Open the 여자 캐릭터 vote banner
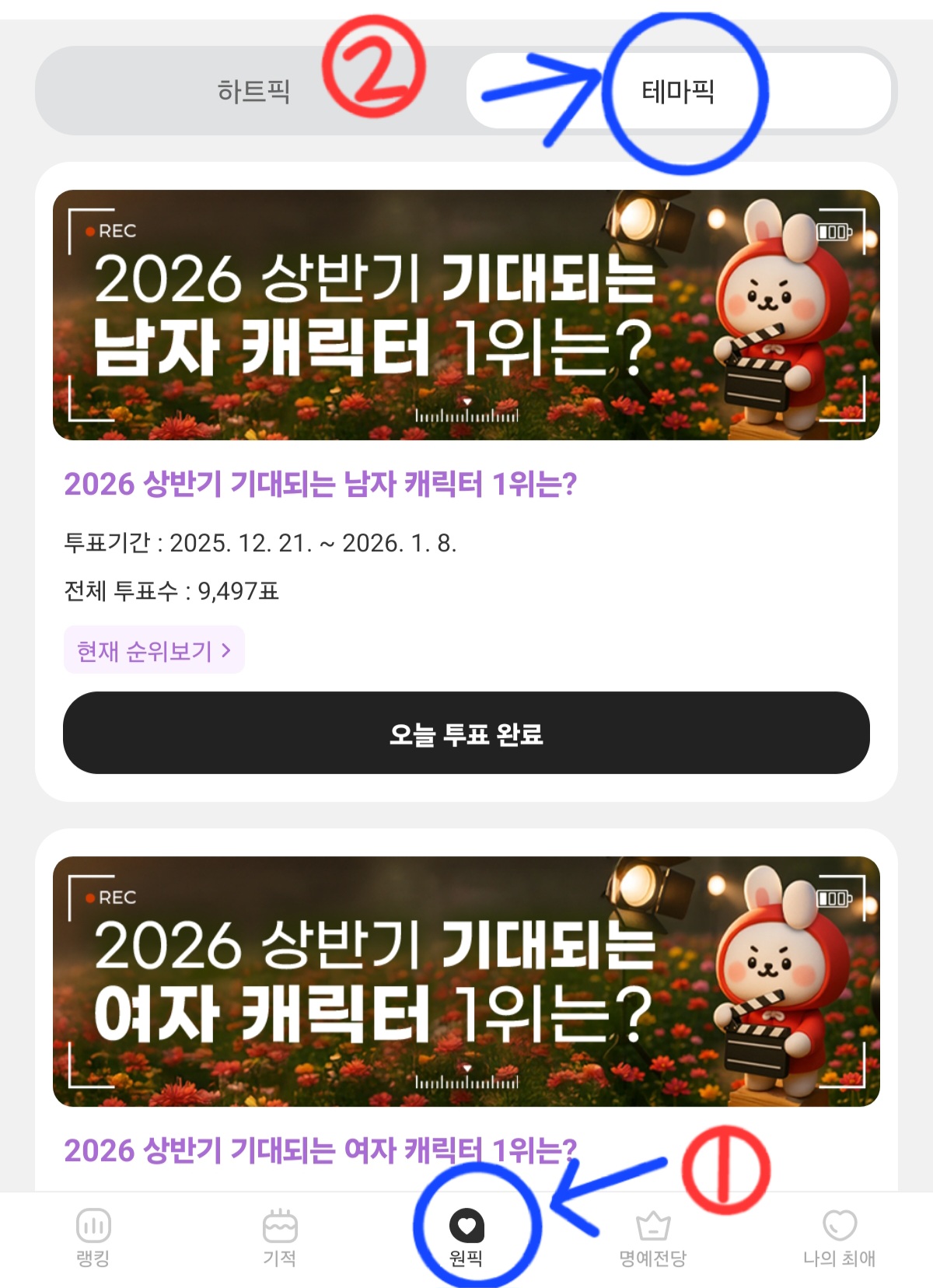This screenshot has width=933, height=1288. pyautogui.click(x=466, y=982)
